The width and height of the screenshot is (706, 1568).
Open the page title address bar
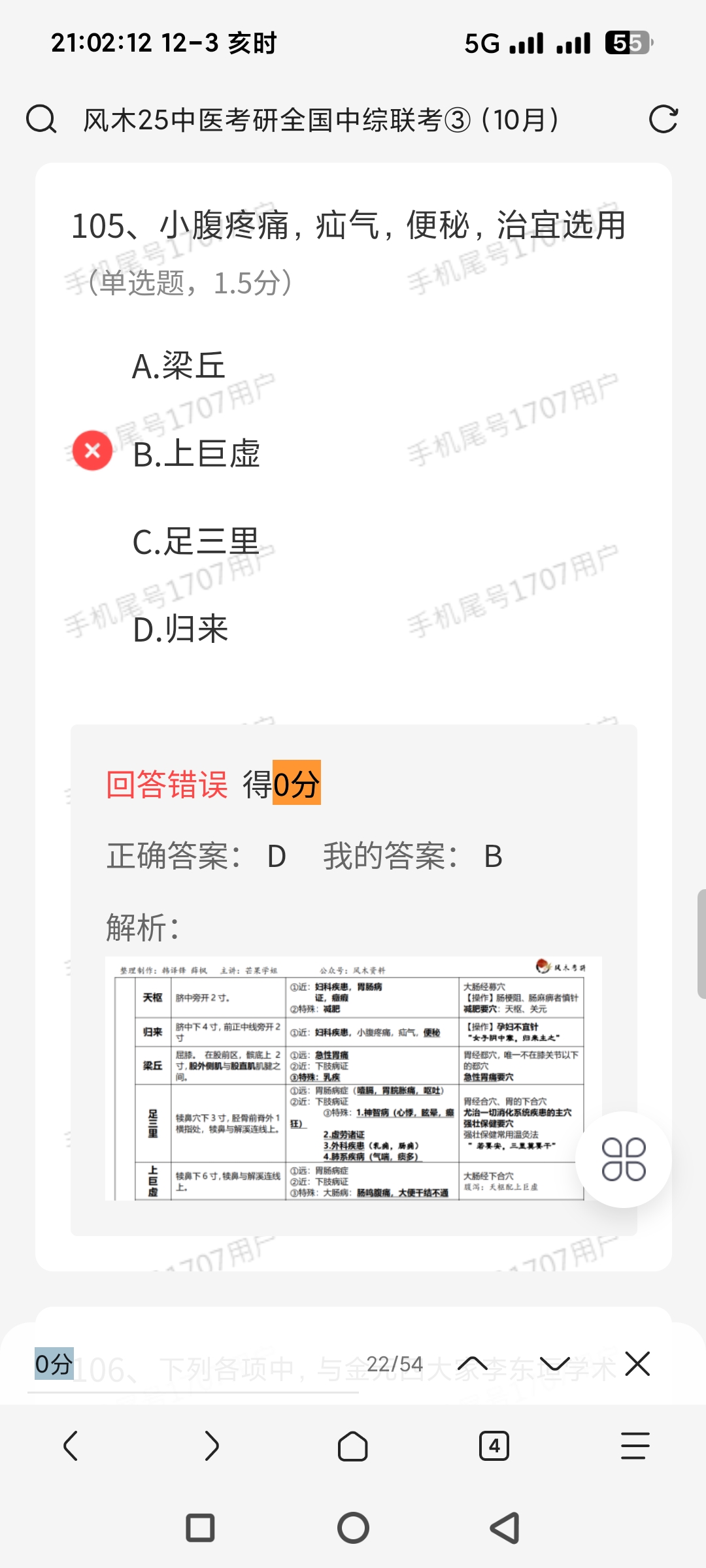pyautogui.click(x=320, y=120)
